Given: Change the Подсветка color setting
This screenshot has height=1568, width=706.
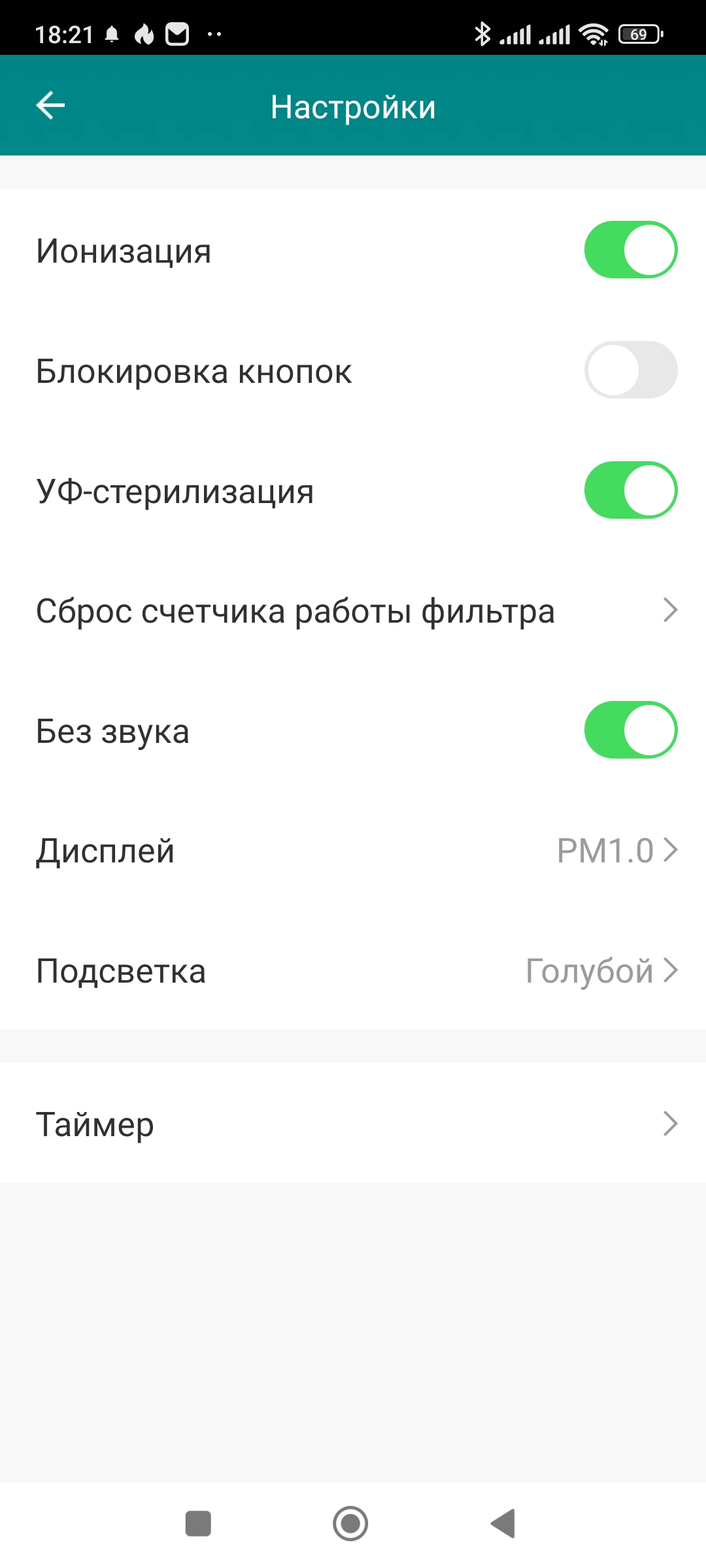Looking at the screenshot, I should point(353,971).
